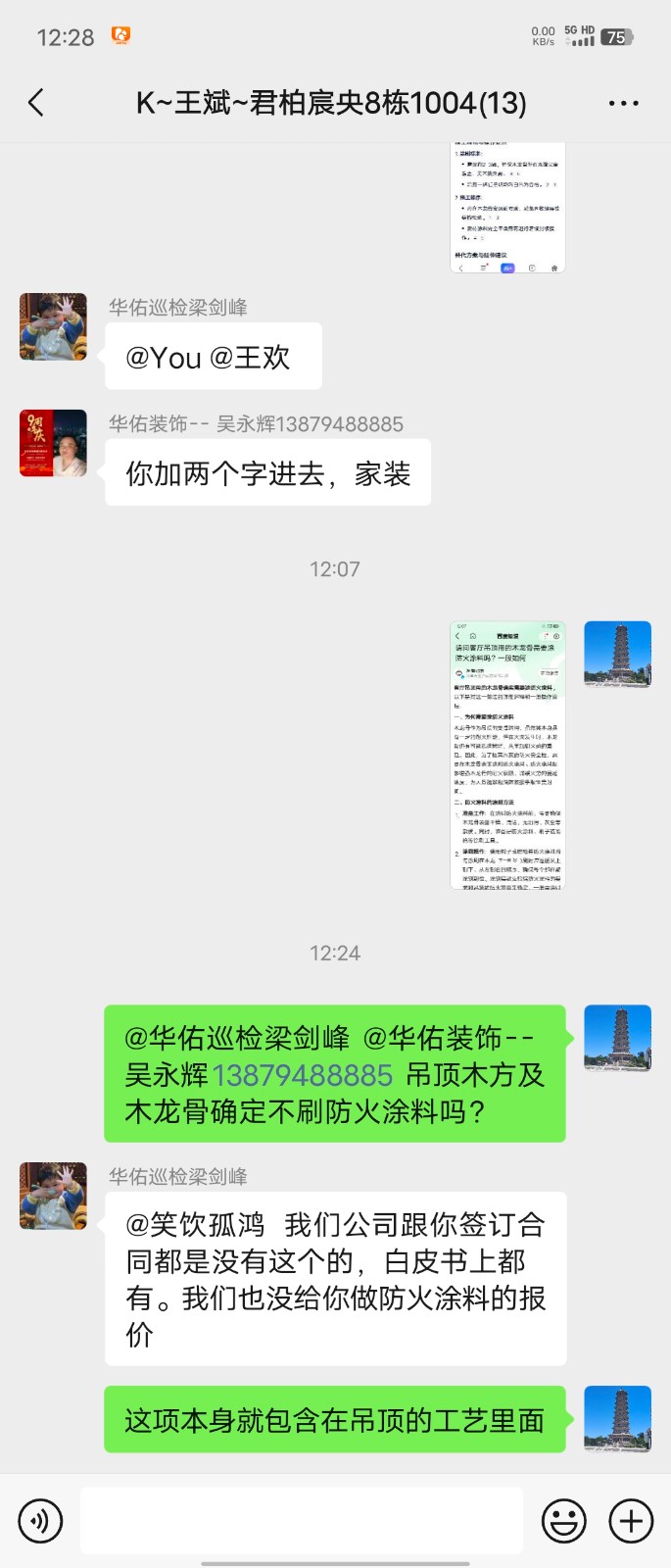The width and height of the screenshot is (671, 1568).
Task: View the partially visible image at the top
Action: (x=507, y=208)
